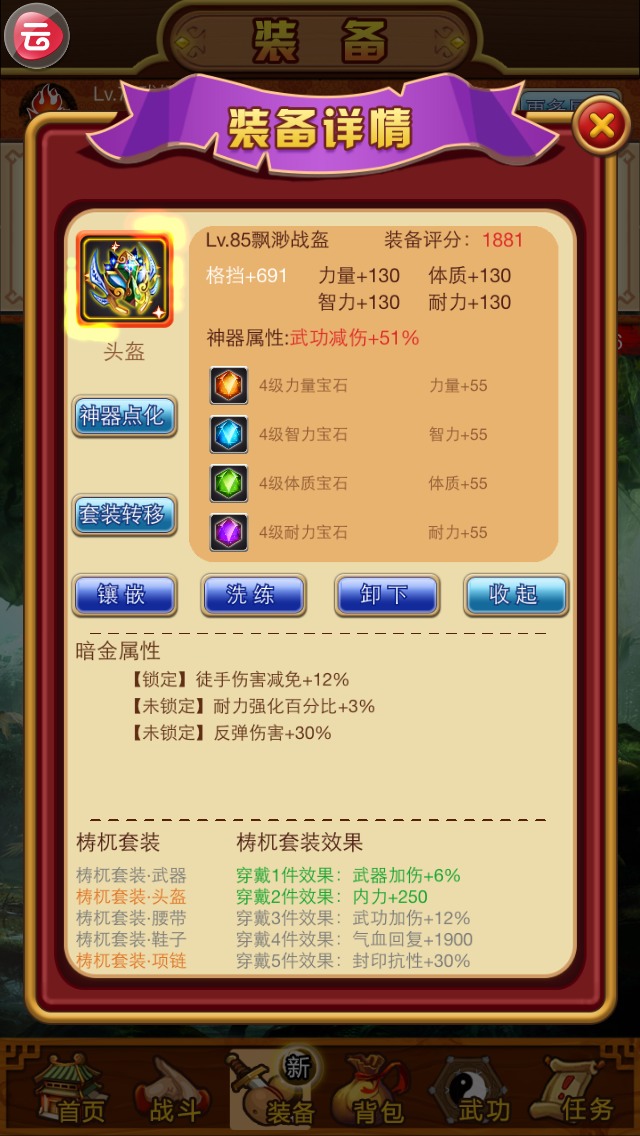Viewport: 640px width, 1136px height.
Task: Tap the 镶嵌 button
Action: 125,594
